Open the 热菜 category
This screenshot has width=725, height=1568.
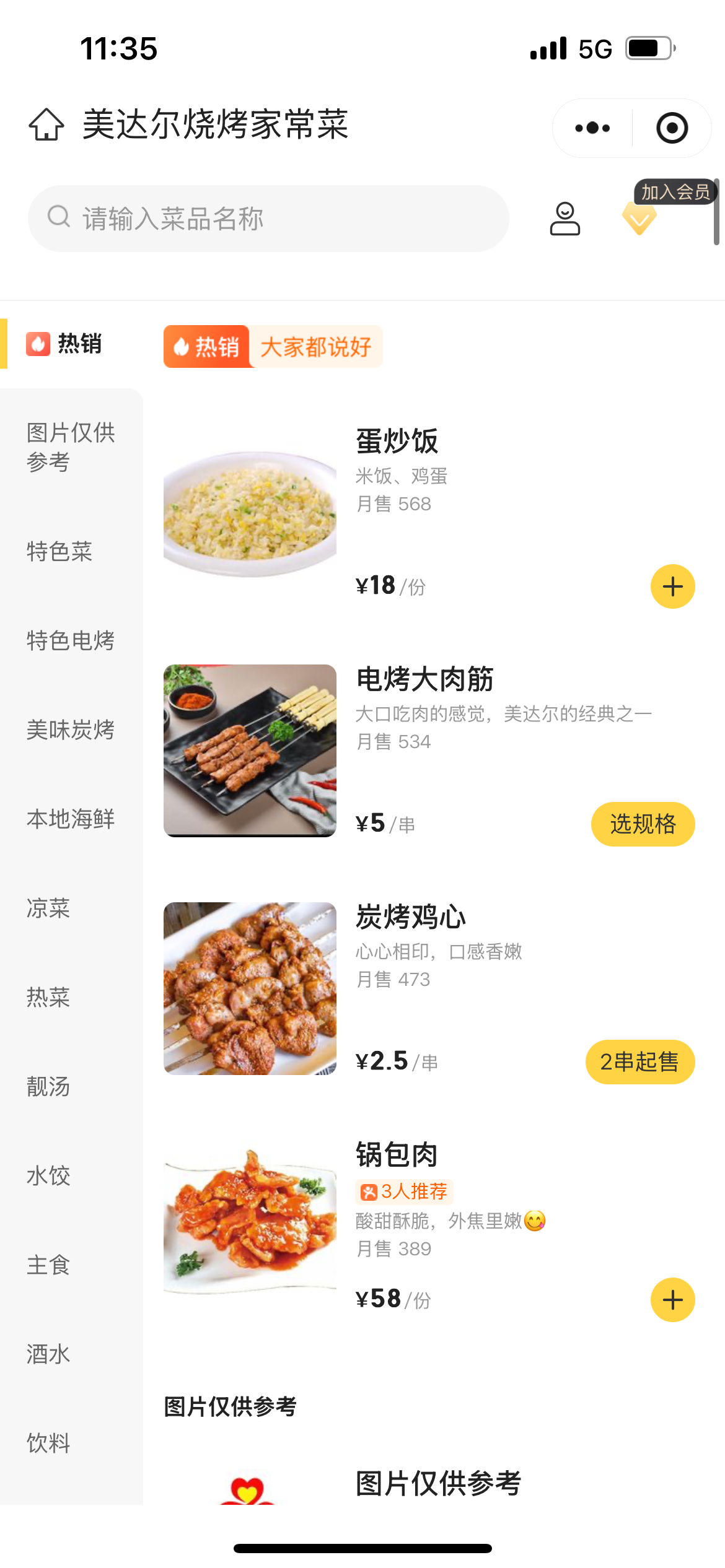click(48, 997)
